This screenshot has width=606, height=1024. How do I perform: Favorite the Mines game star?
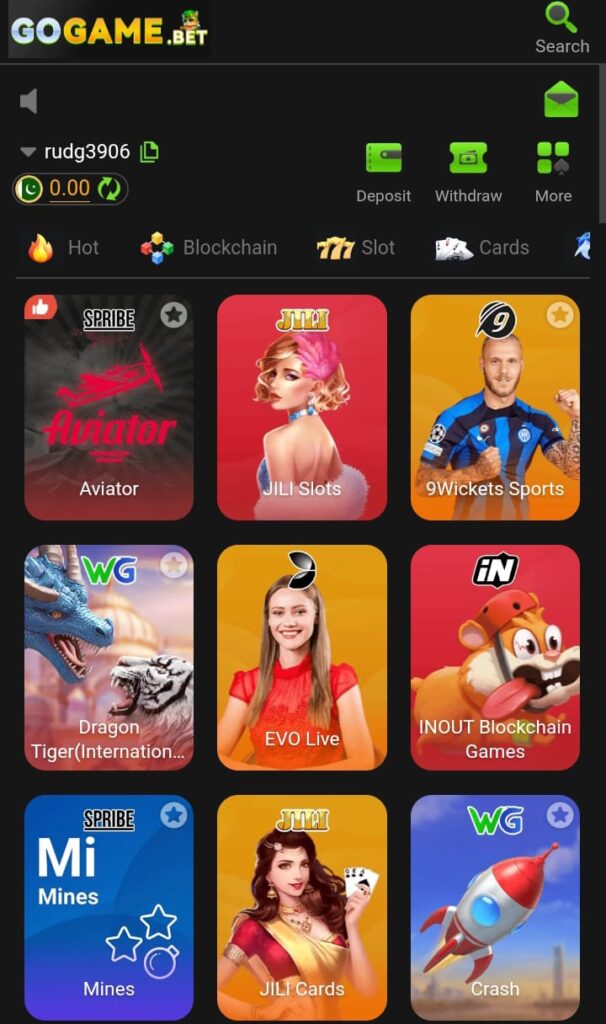point(174,815)
